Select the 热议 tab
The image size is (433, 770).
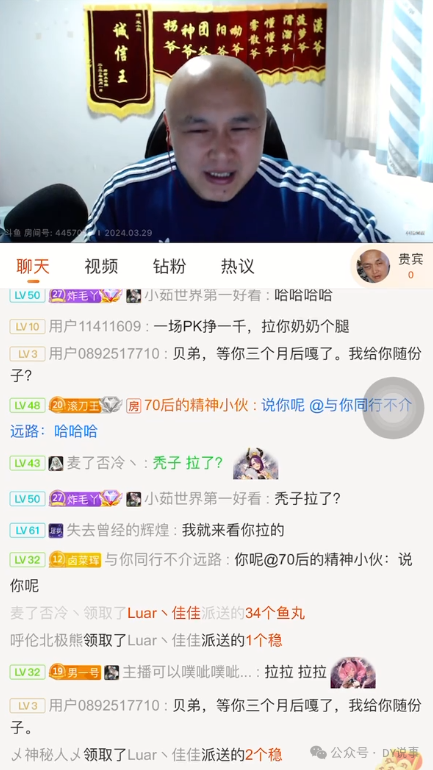click(x=238, y=266)
